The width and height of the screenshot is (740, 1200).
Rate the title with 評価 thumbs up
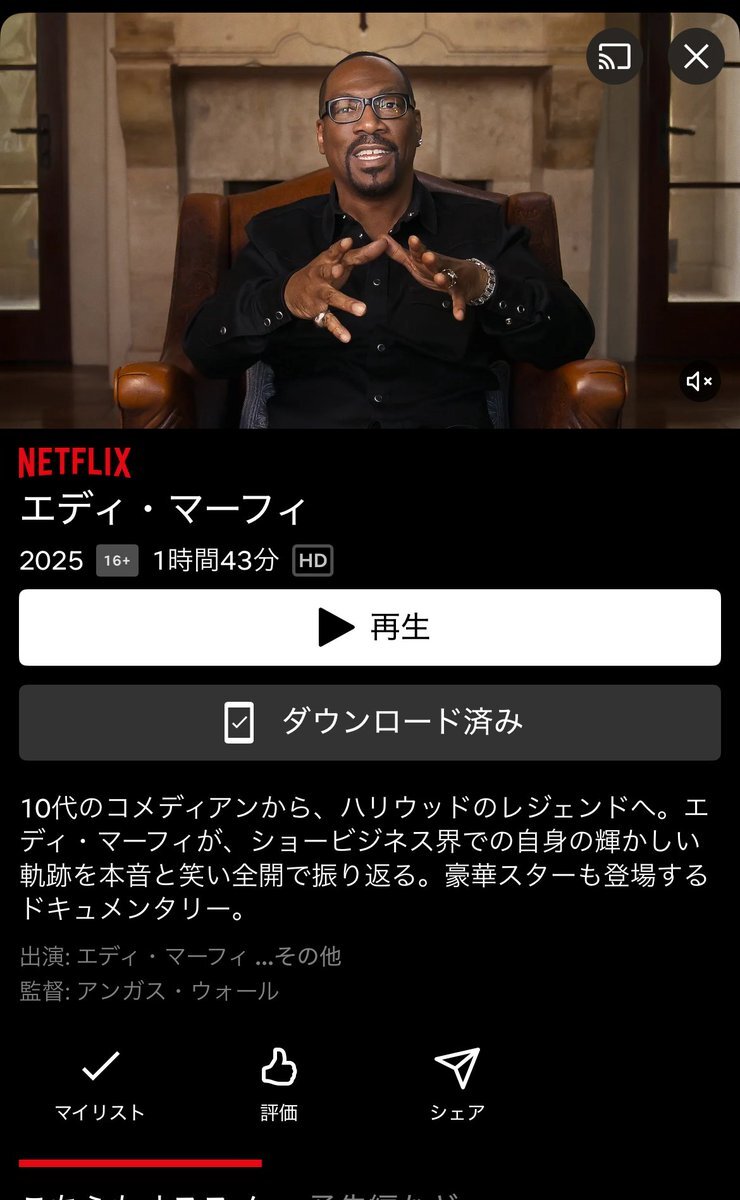coord(279,1085)
